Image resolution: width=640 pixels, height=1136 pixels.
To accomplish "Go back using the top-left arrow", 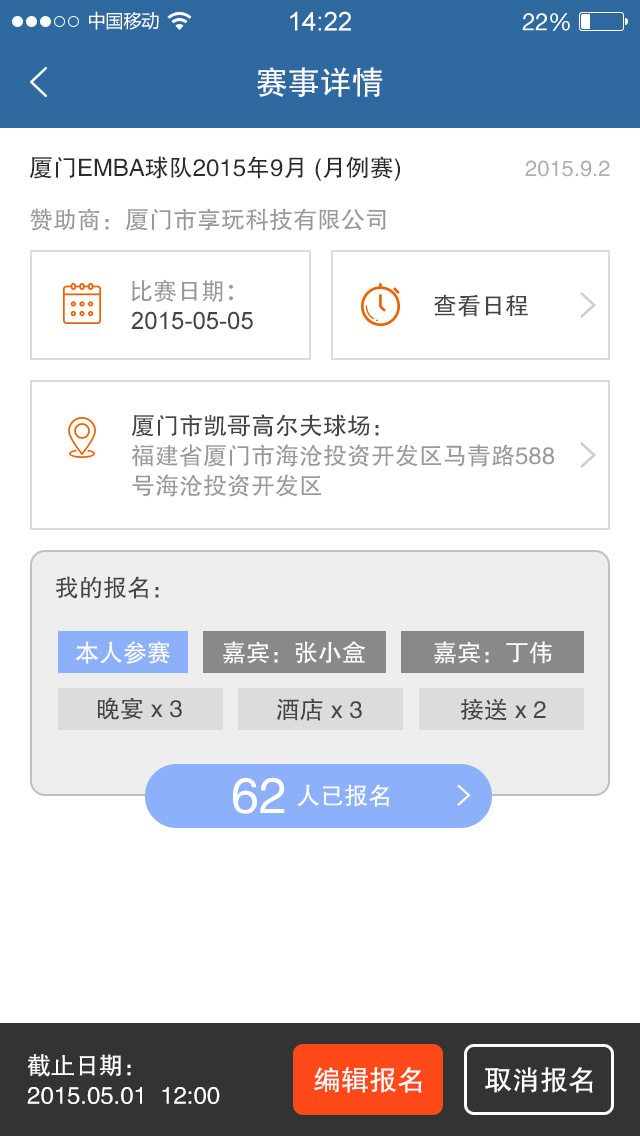I will click(x=39, y=82).
